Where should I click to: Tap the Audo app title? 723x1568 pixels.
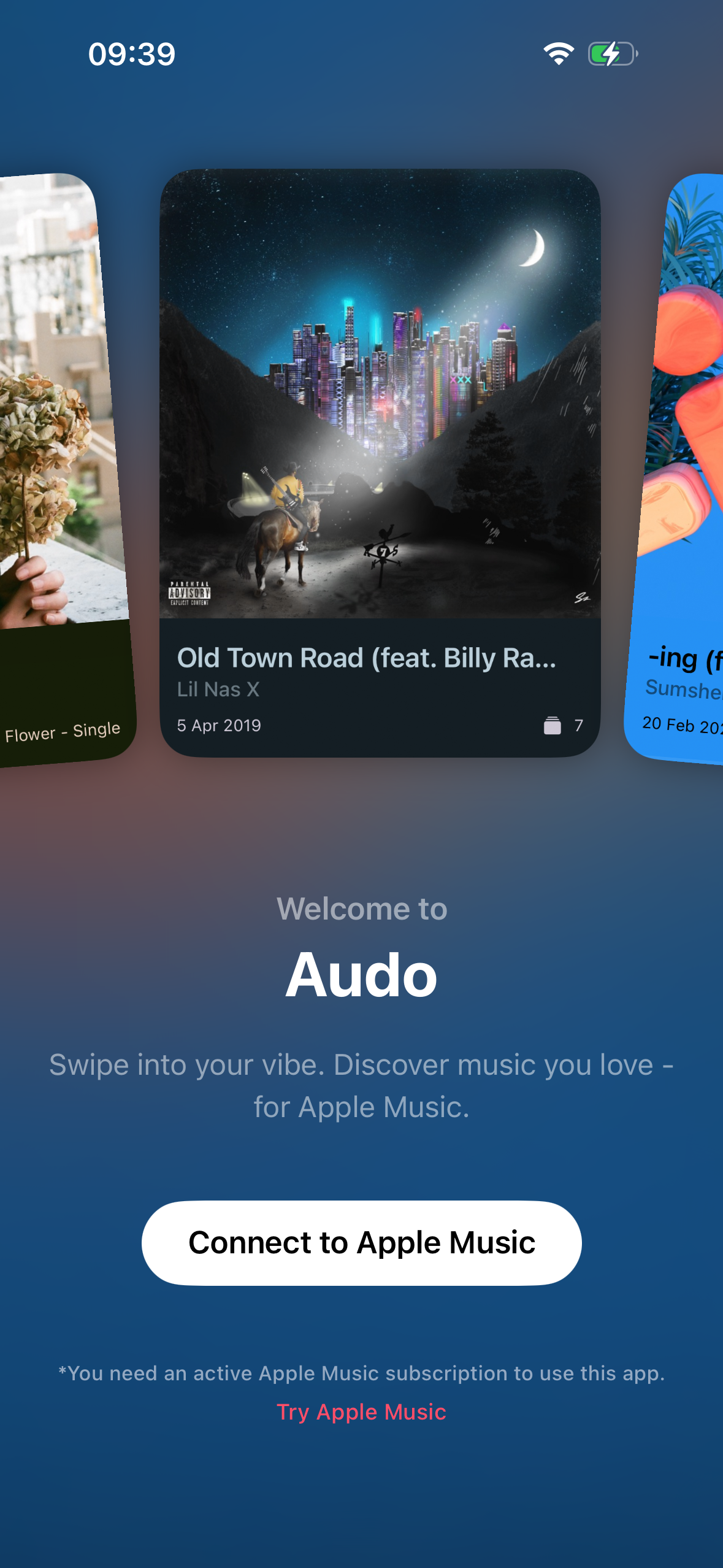tap(361, 977)
